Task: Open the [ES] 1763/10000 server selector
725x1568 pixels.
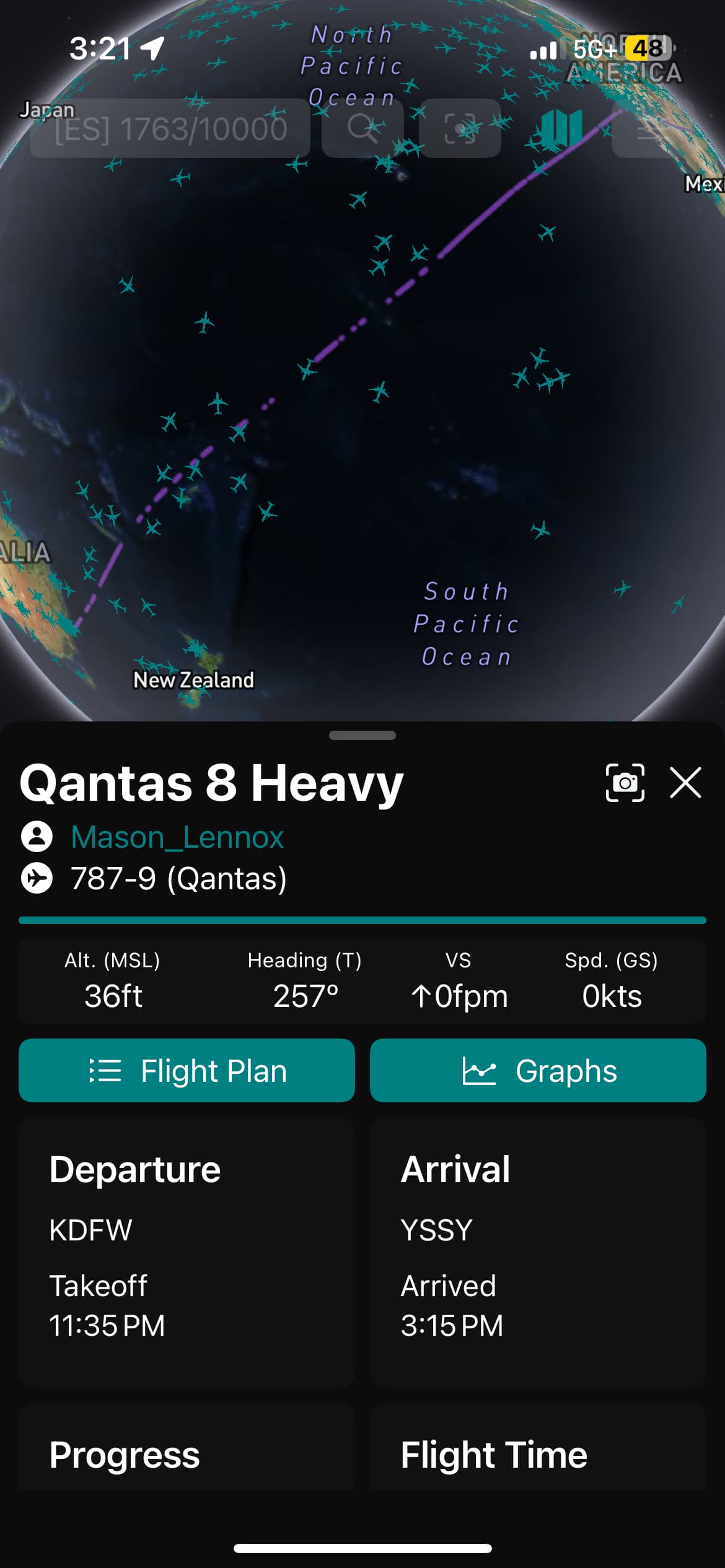Action: pyautogui.click(x=170, y=128)
